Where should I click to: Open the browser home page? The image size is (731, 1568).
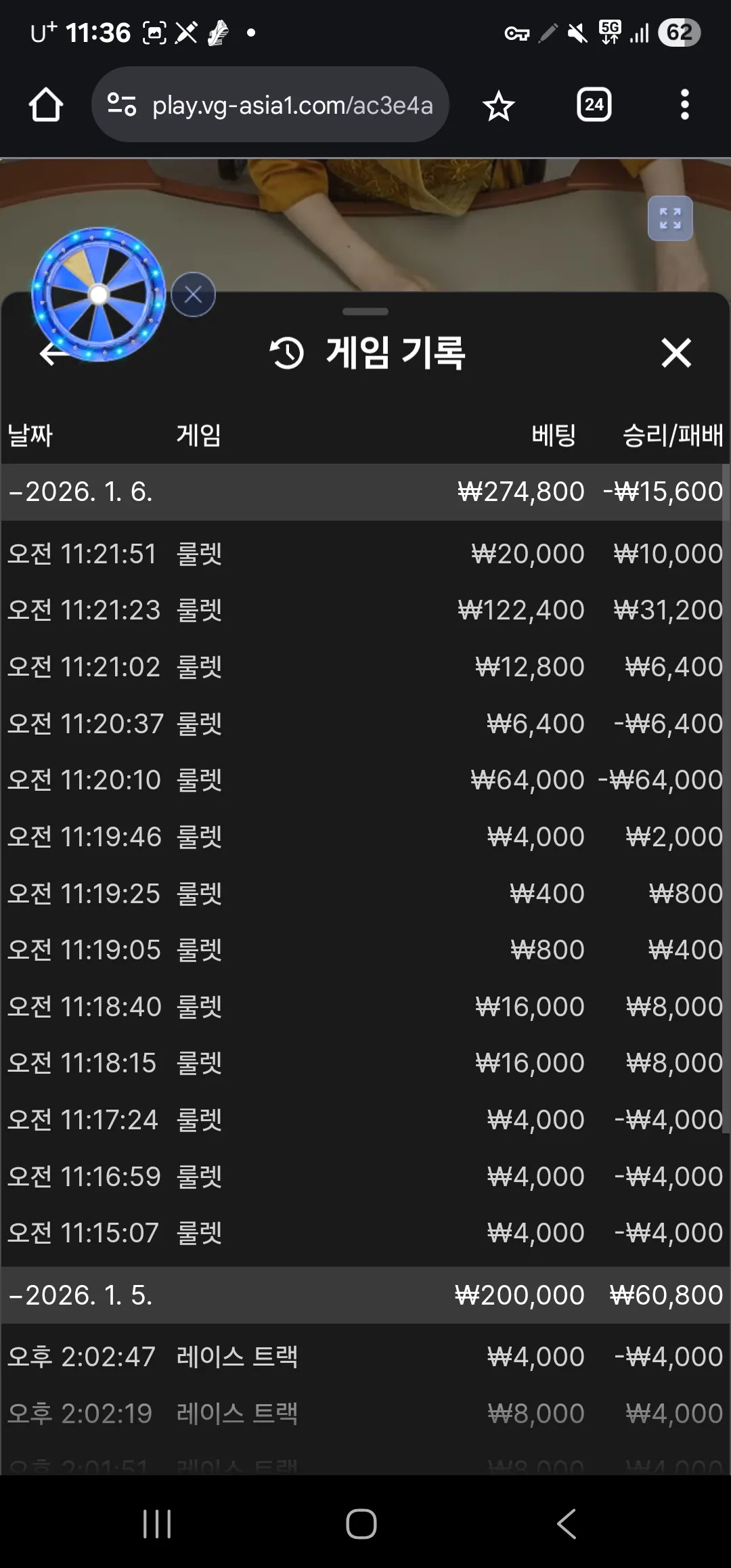(x=46, y=105)
